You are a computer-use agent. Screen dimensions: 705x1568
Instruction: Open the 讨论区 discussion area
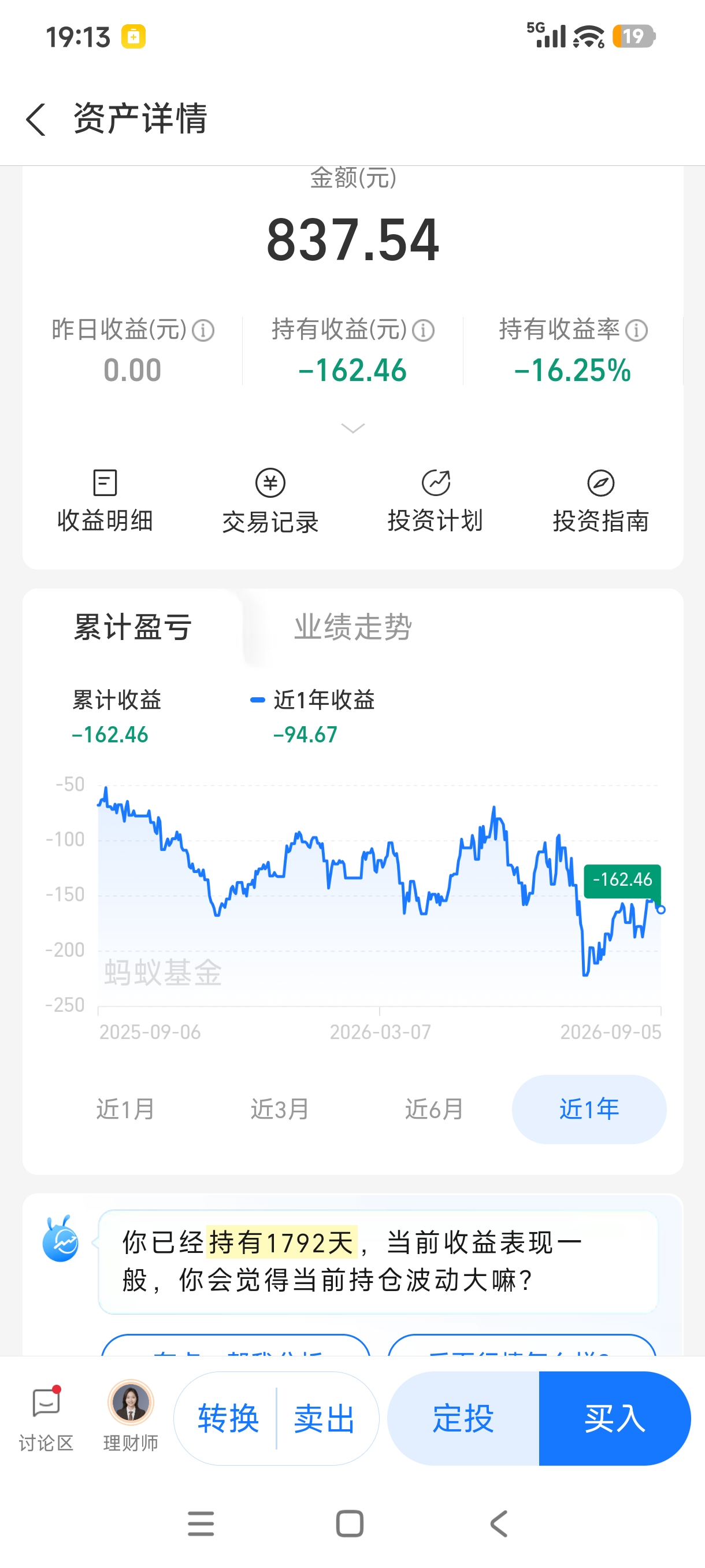[x=46, y=1418]
